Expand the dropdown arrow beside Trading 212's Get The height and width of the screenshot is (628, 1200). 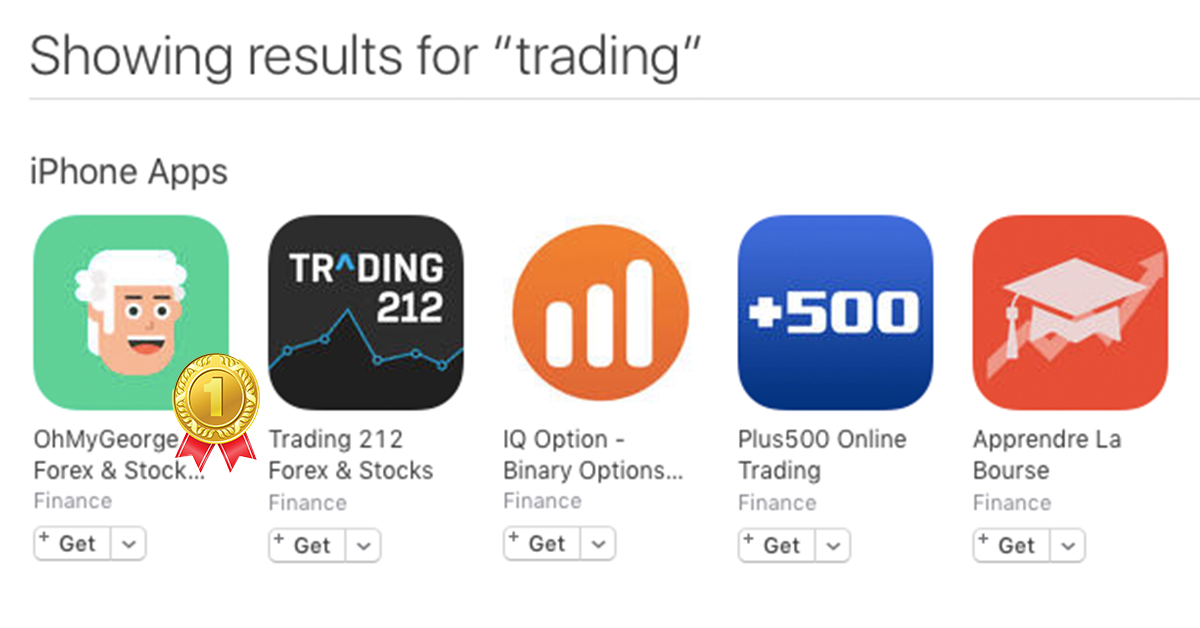pos(365,545)
